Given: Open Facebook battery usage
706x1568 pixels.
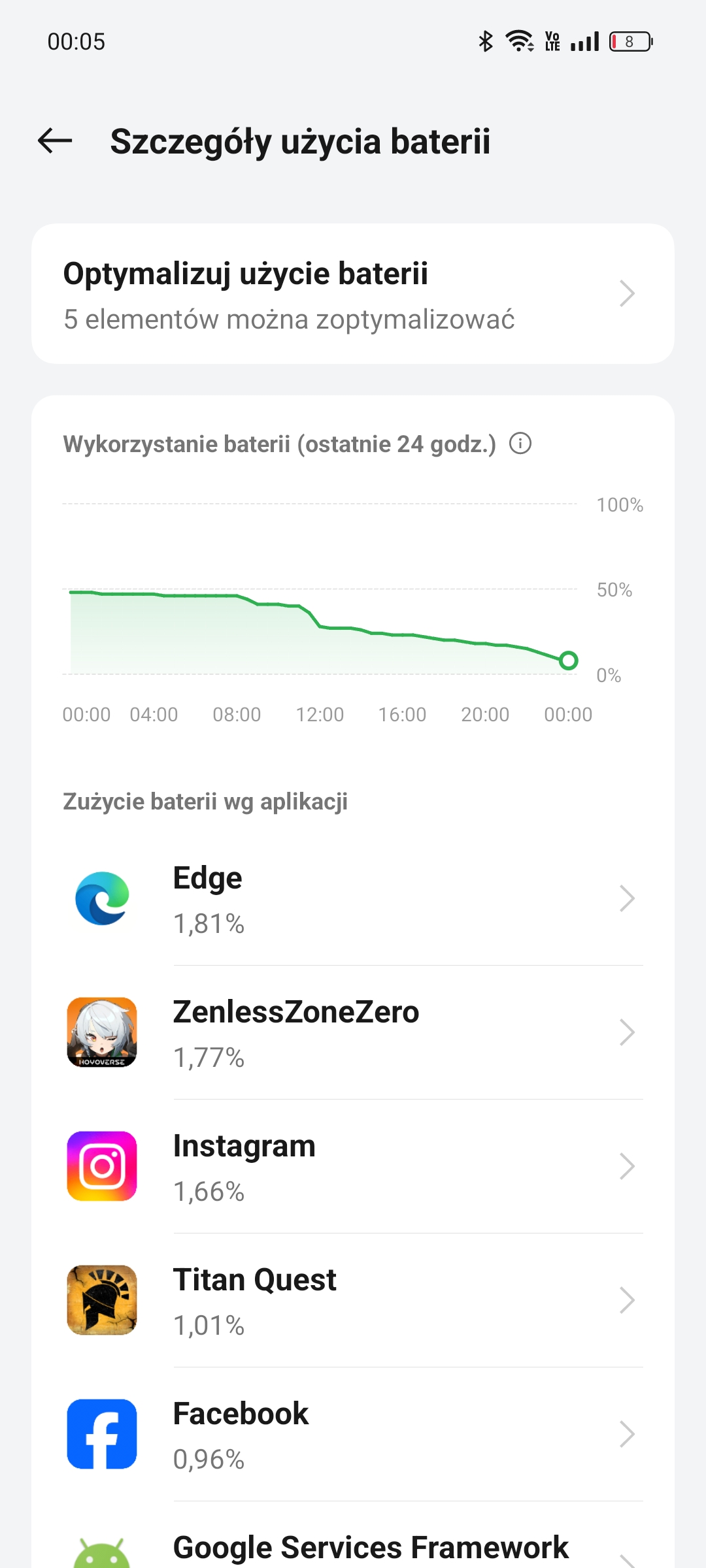Looking at the screenshot, I should (353, 1435).
